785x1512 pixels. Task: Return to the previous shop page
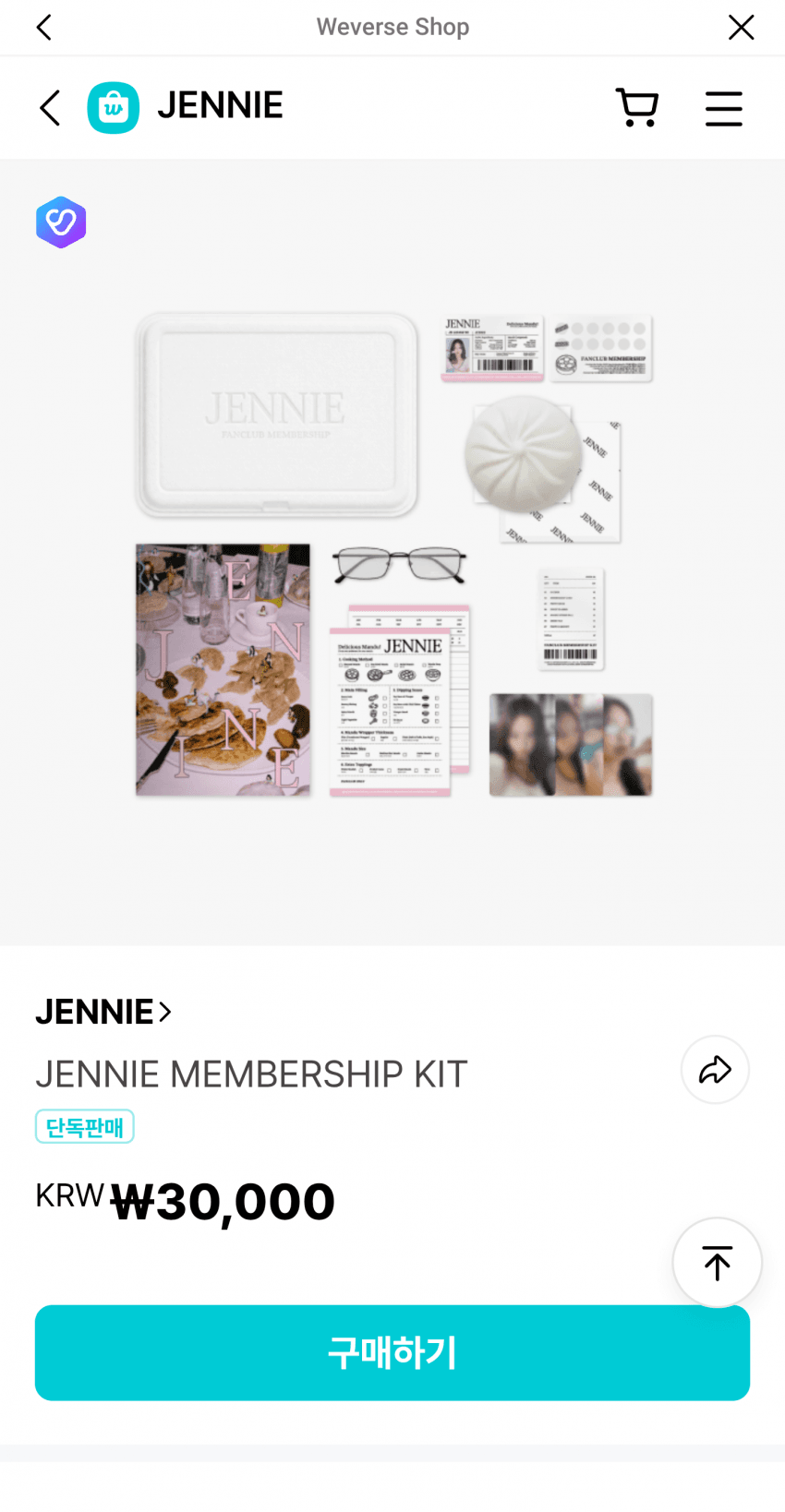(51, 108)
